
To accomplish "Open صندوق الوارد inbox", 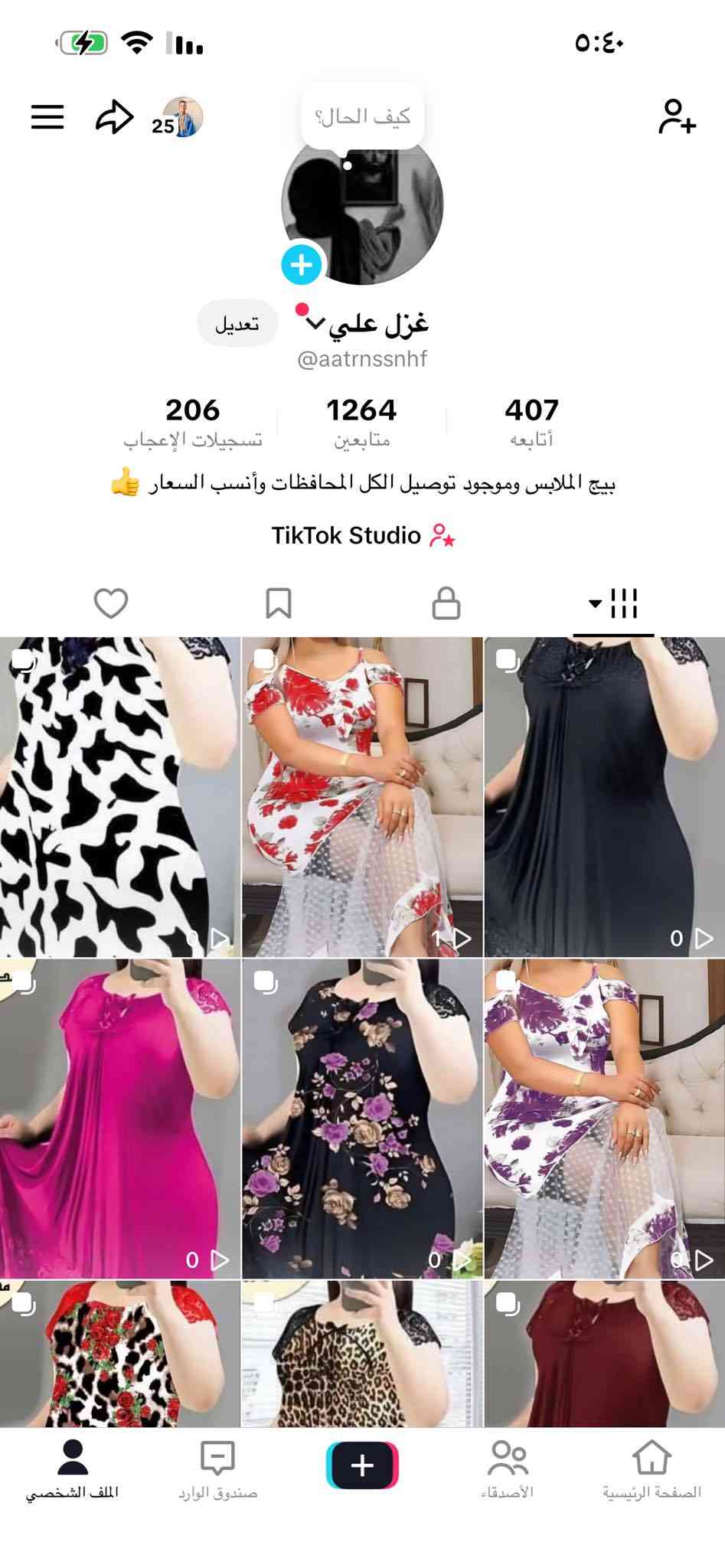I will click(218, 1468).
